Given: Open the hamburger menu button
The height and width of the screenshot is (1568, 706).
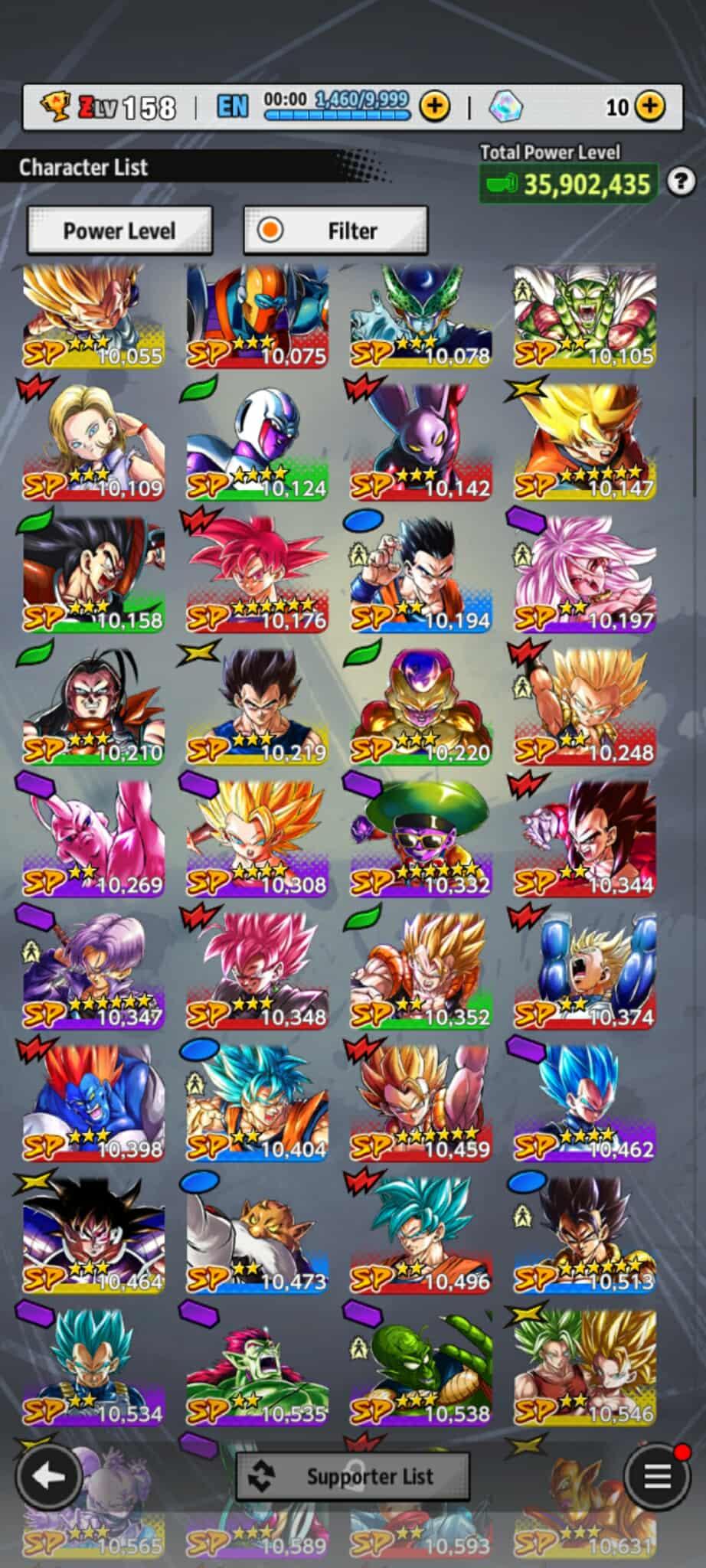Looking at the screenshot, I should pyautogui.click(x=656, y=1476).
